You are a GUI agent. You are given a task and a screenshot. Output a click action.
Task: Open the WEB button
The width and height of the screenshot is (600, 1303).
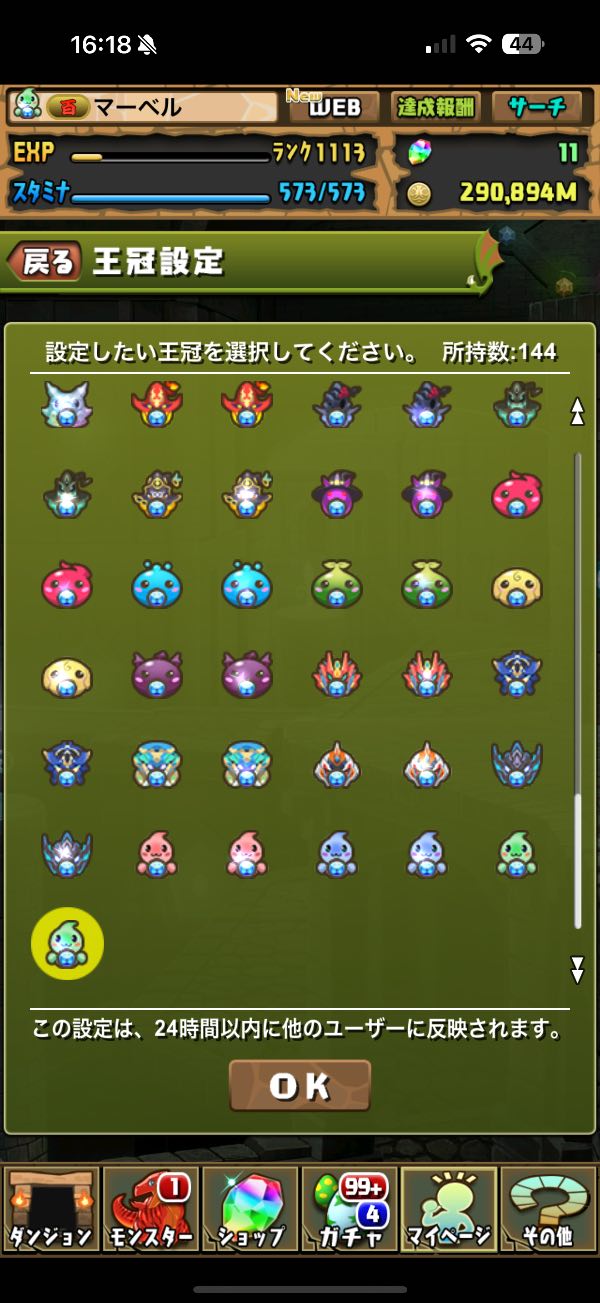tap(334, 107)
